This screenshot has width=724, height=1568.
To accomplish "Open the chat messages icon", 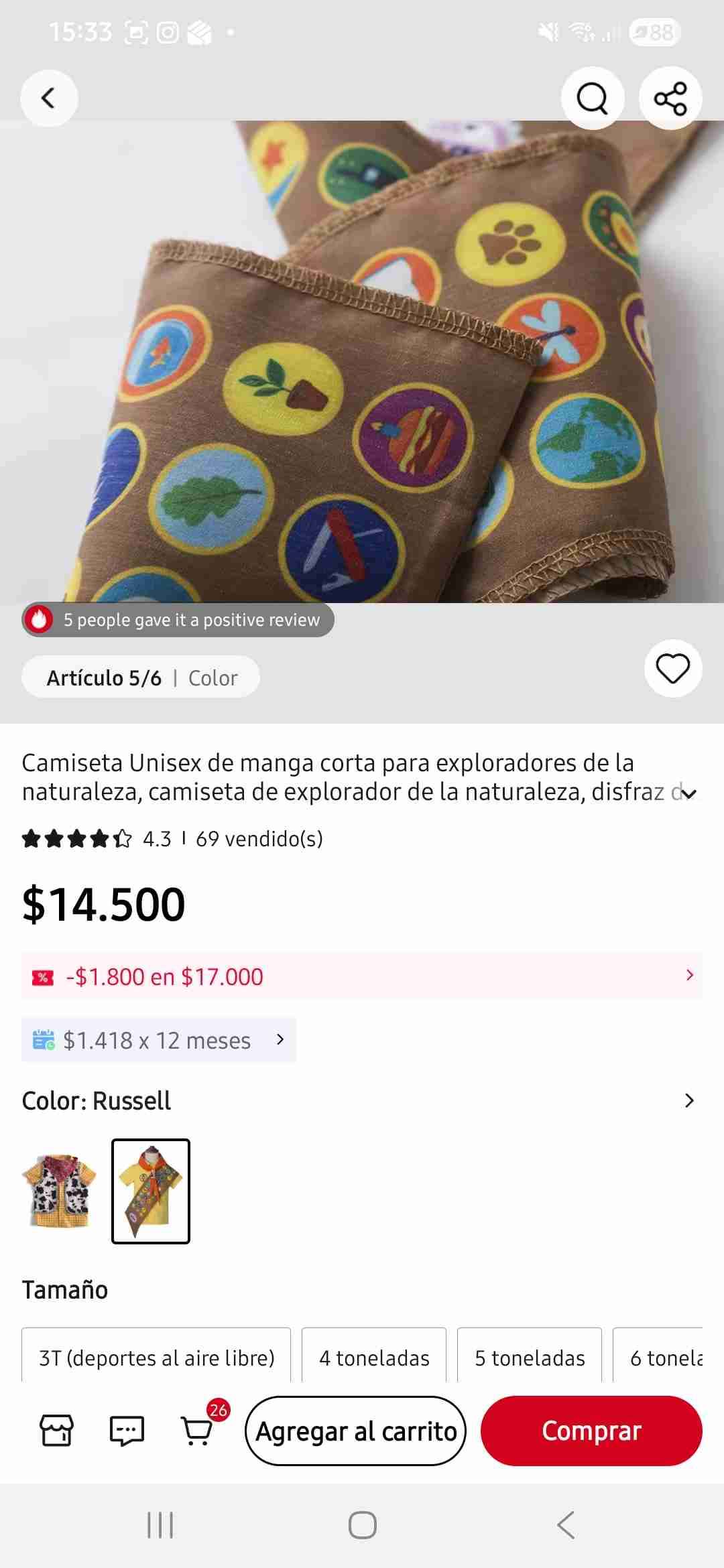I will [x=129, y=1430].
